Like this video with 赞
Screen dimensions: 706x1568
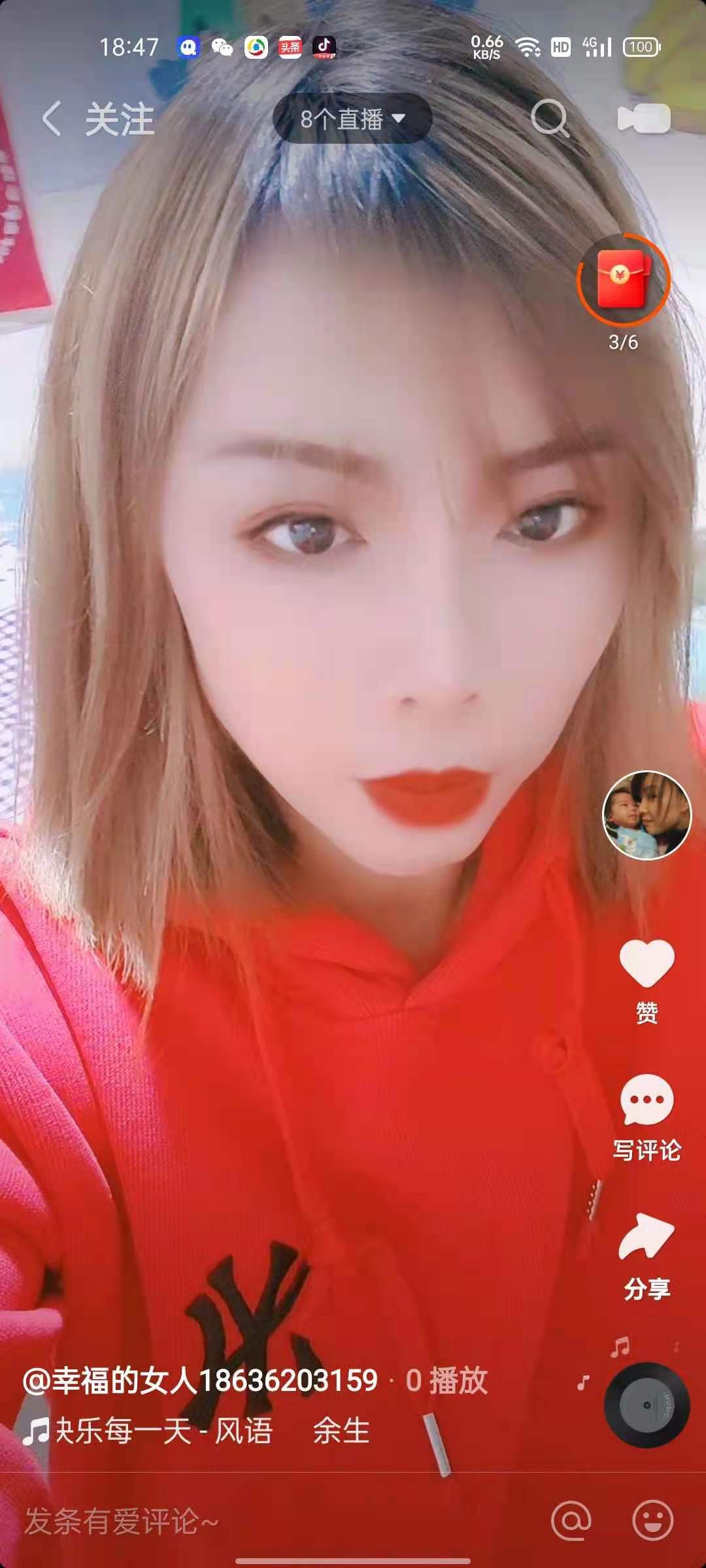(x=647, y=964)
